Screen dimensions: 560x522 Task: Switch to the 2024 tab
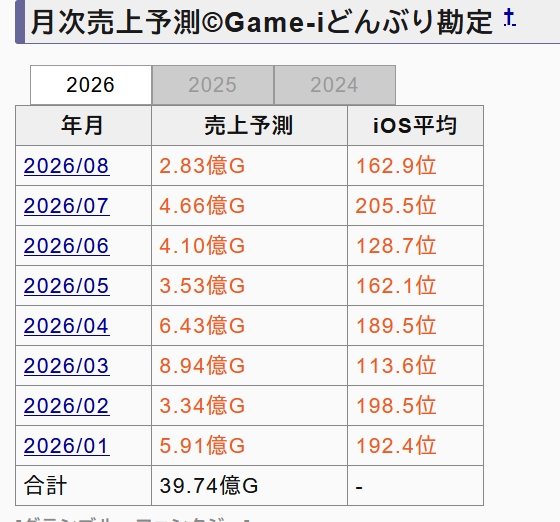click(x=335, y=85)
